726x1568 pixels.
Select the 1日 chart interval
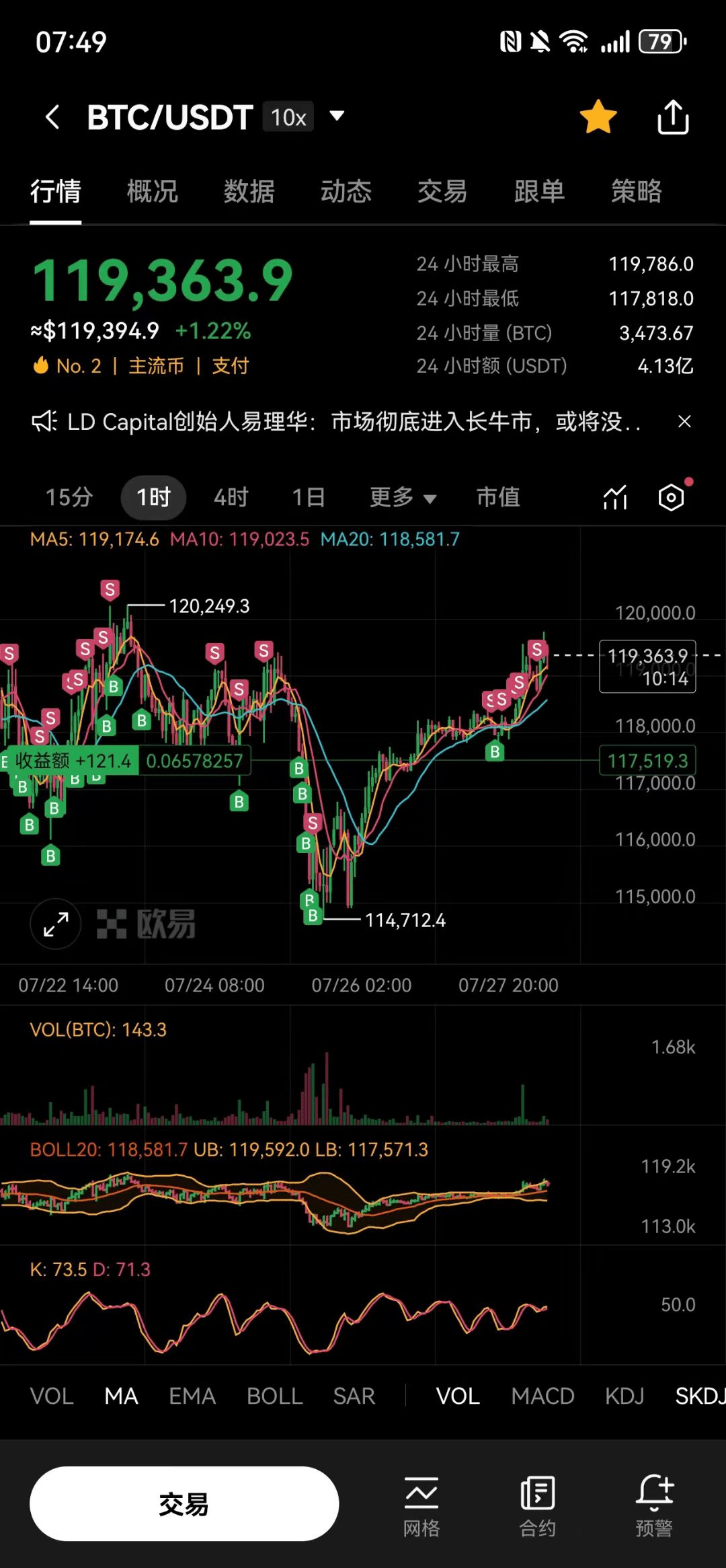click(309, 498)
